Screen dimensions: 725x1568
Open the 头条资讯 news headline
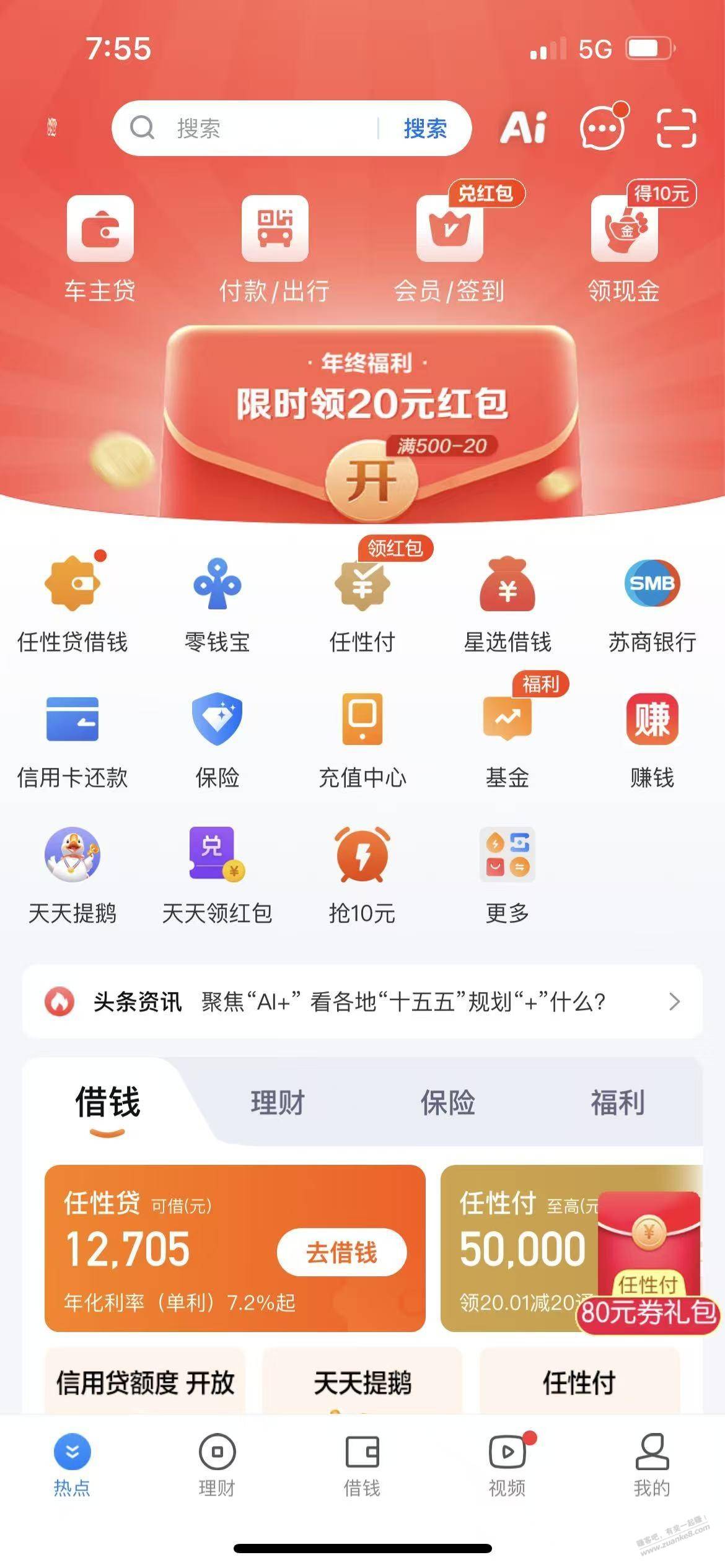click(362, 1001)
